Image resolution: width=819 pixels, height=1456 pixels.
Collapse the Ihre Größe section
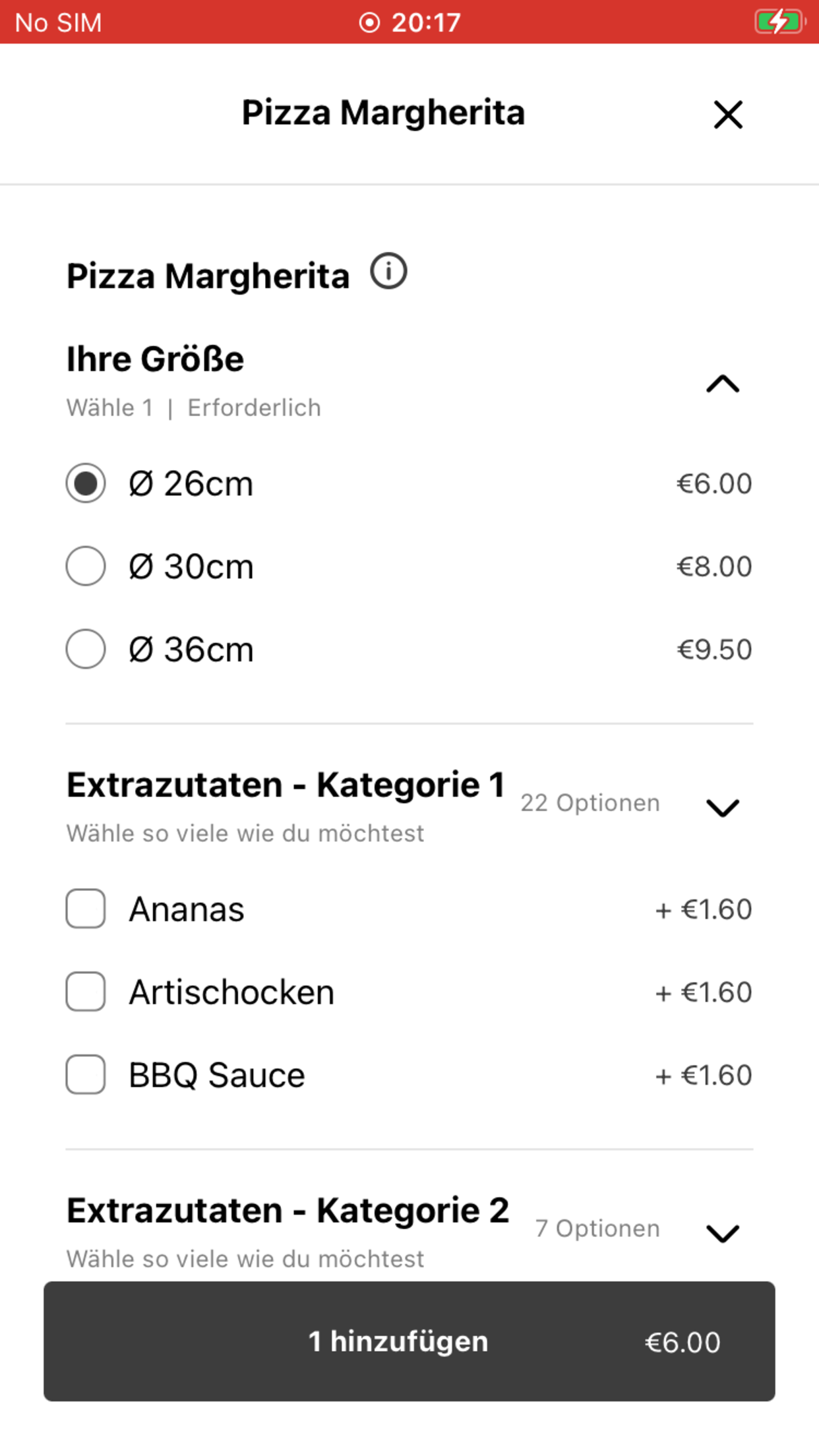723,384
